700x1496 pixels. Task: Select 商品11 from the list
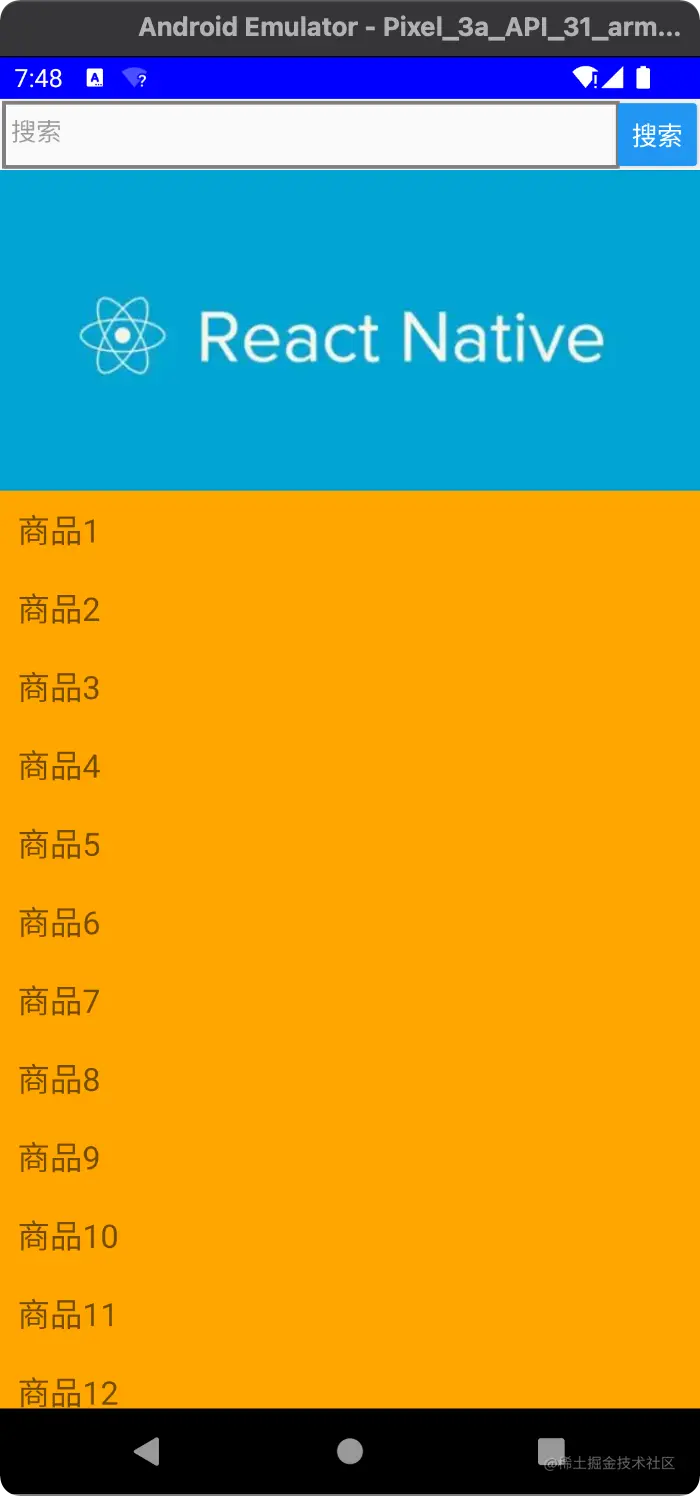[350, 1315]
